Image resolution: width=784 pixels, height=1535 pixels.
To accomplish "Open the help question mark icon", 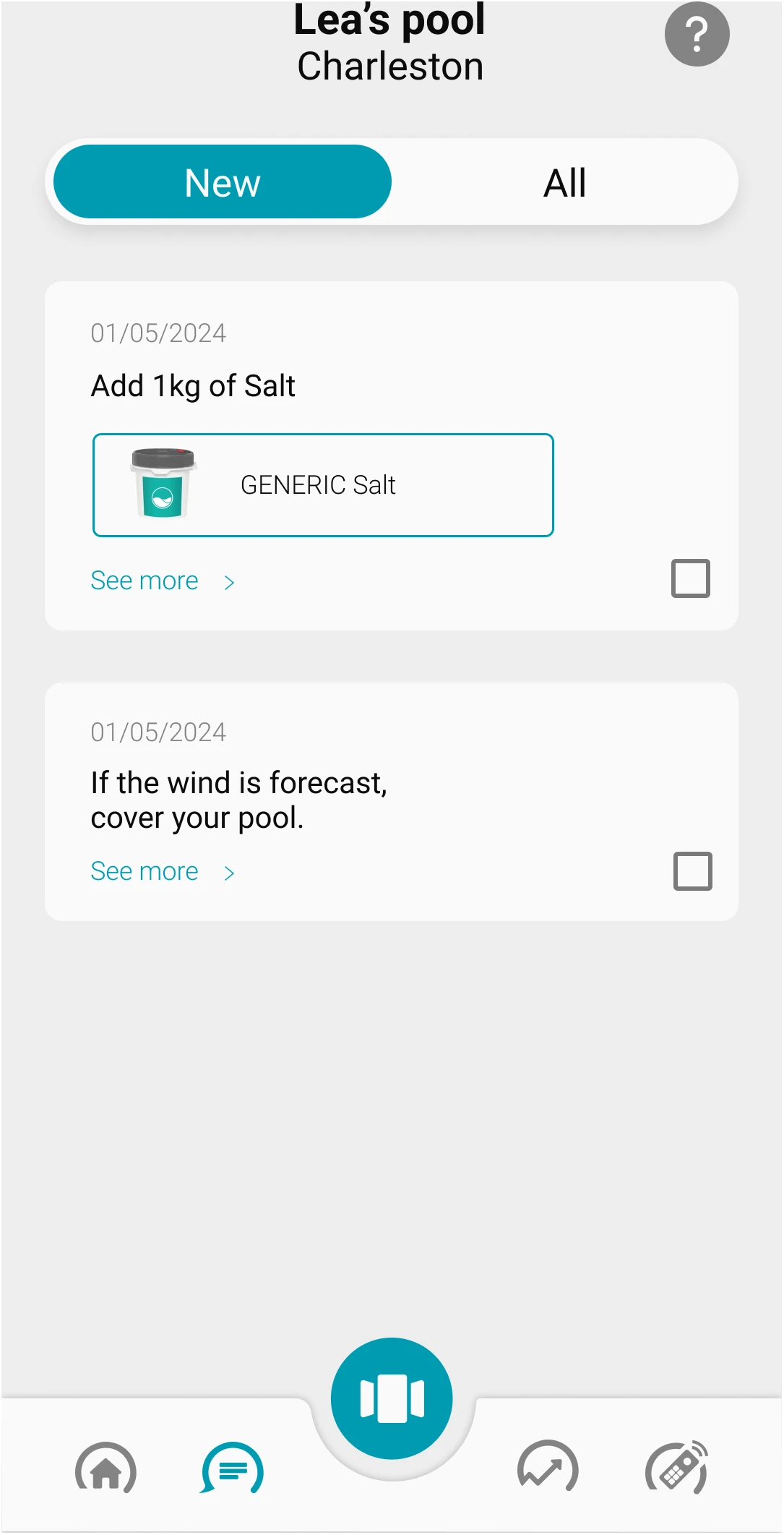I will (x=697, y=34).
